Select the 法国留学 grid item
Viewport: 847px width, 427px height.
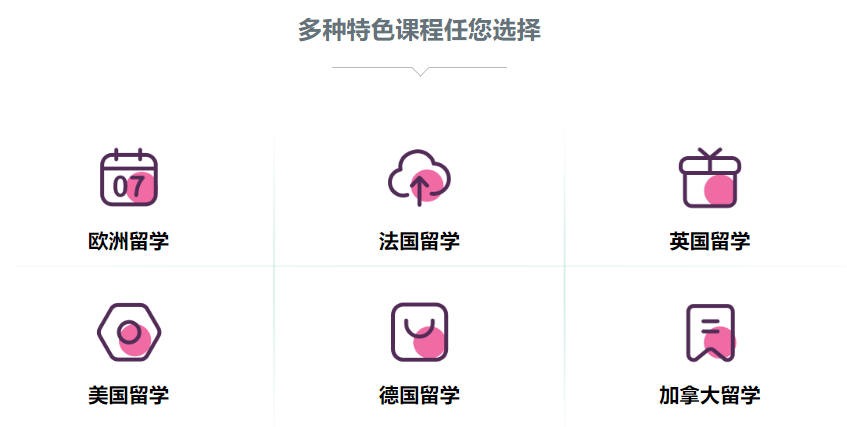pyautogui.click(x=419, y=198)
